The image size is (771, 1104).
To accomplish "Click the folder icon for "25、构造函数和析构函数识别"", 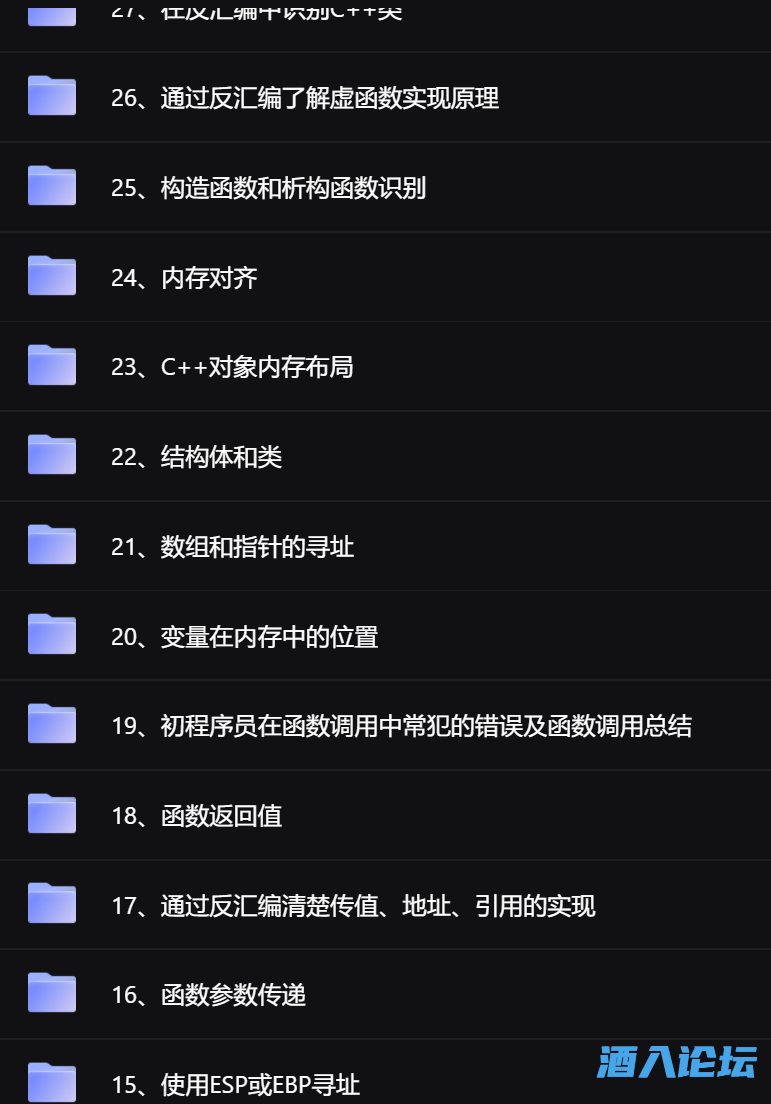I will click(x=53, y=186).
